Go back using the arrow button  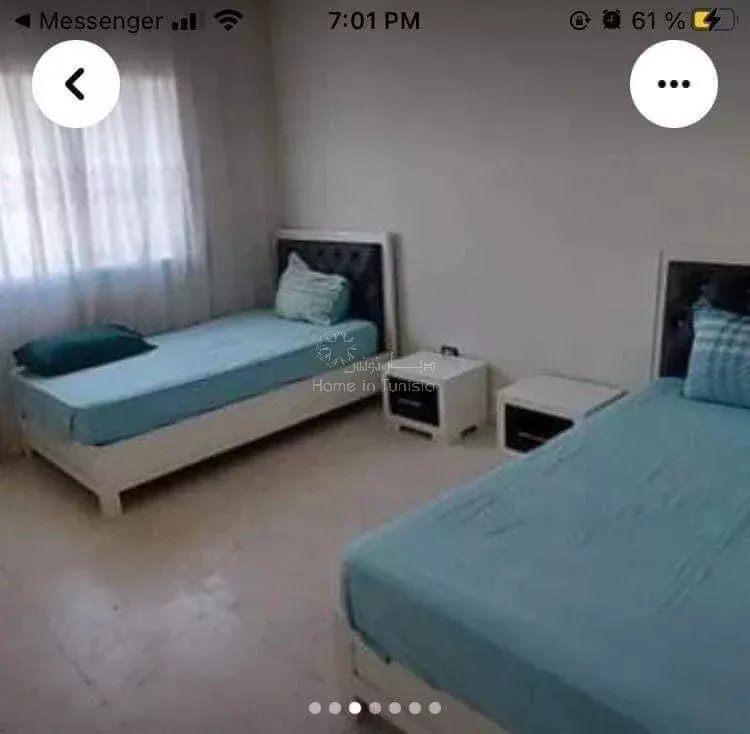[x=76, y=84]
